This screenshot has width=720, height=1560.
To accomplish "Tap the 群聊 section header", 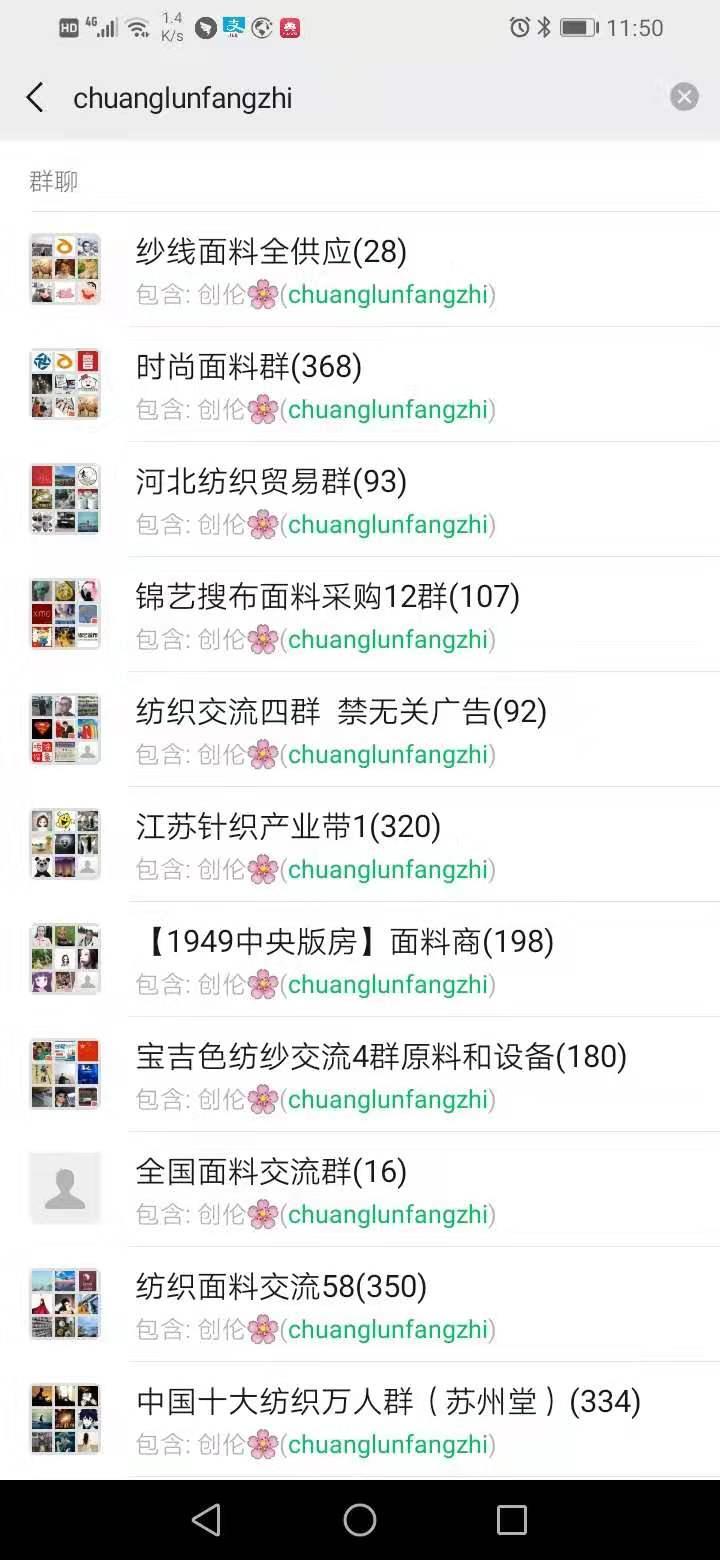I will tap(53, 181).
